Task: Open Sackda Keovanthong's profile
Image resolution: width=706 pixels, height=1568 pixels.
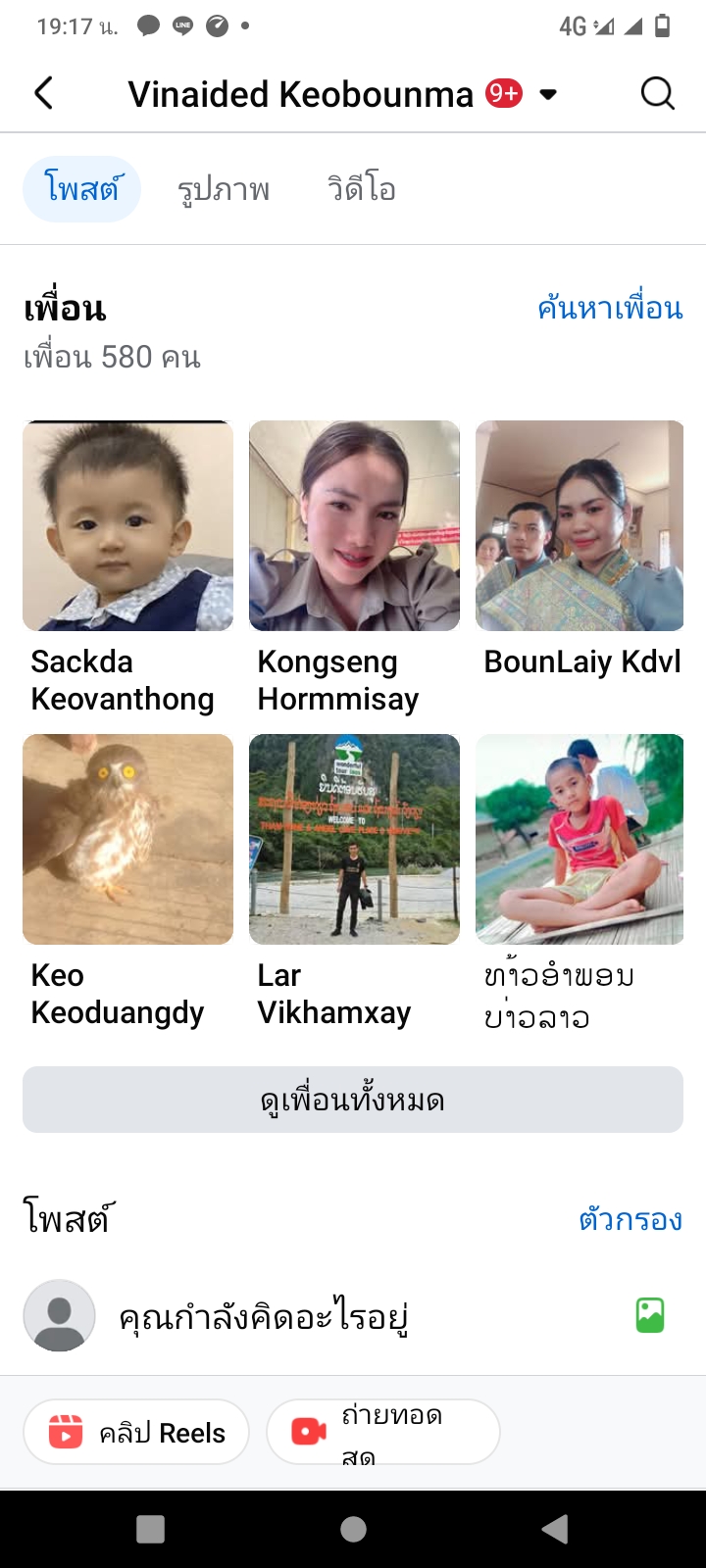Action: coord(127,526)
